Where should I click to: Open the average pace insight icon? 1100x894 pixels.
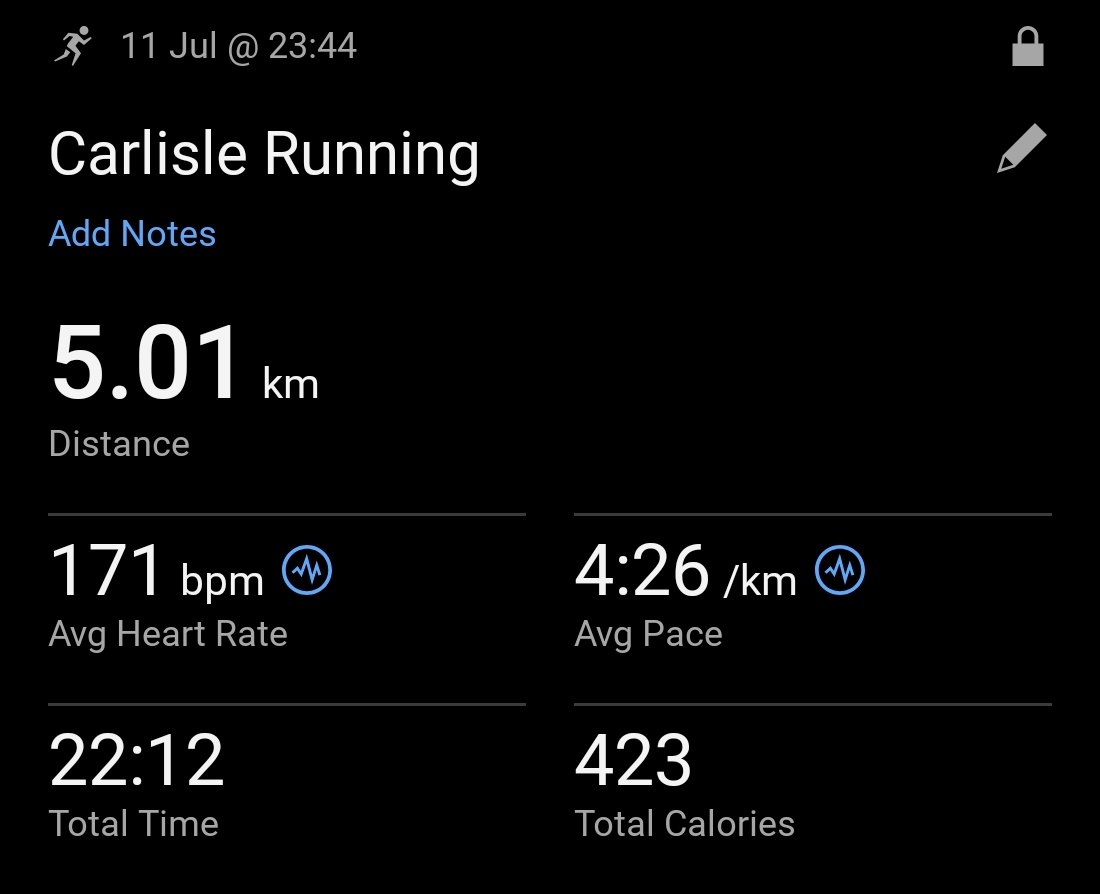click(x=840, y=572)
